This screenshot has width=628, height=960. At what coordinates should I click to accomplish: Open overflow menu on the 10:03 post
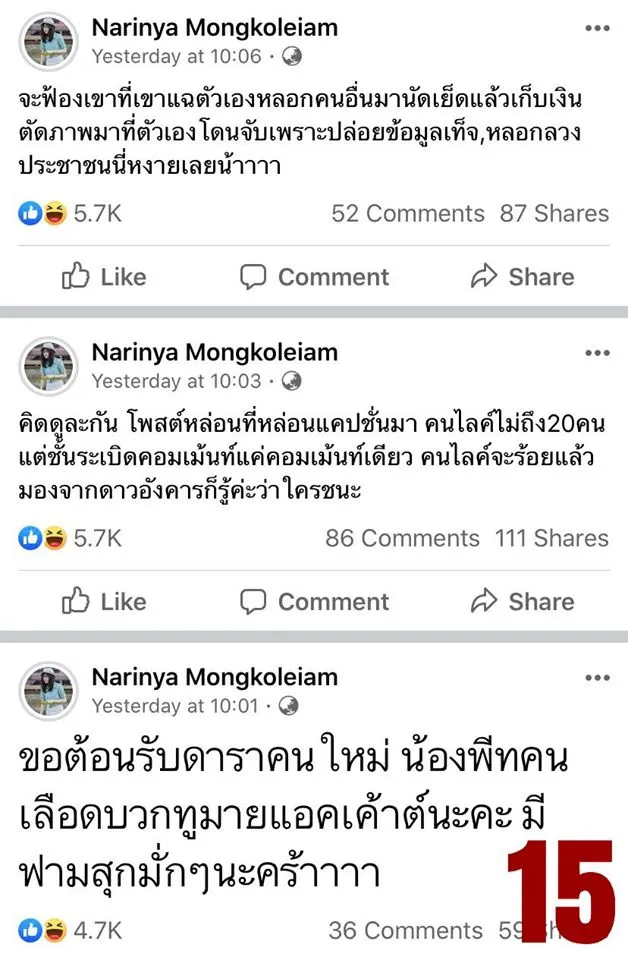597,353
